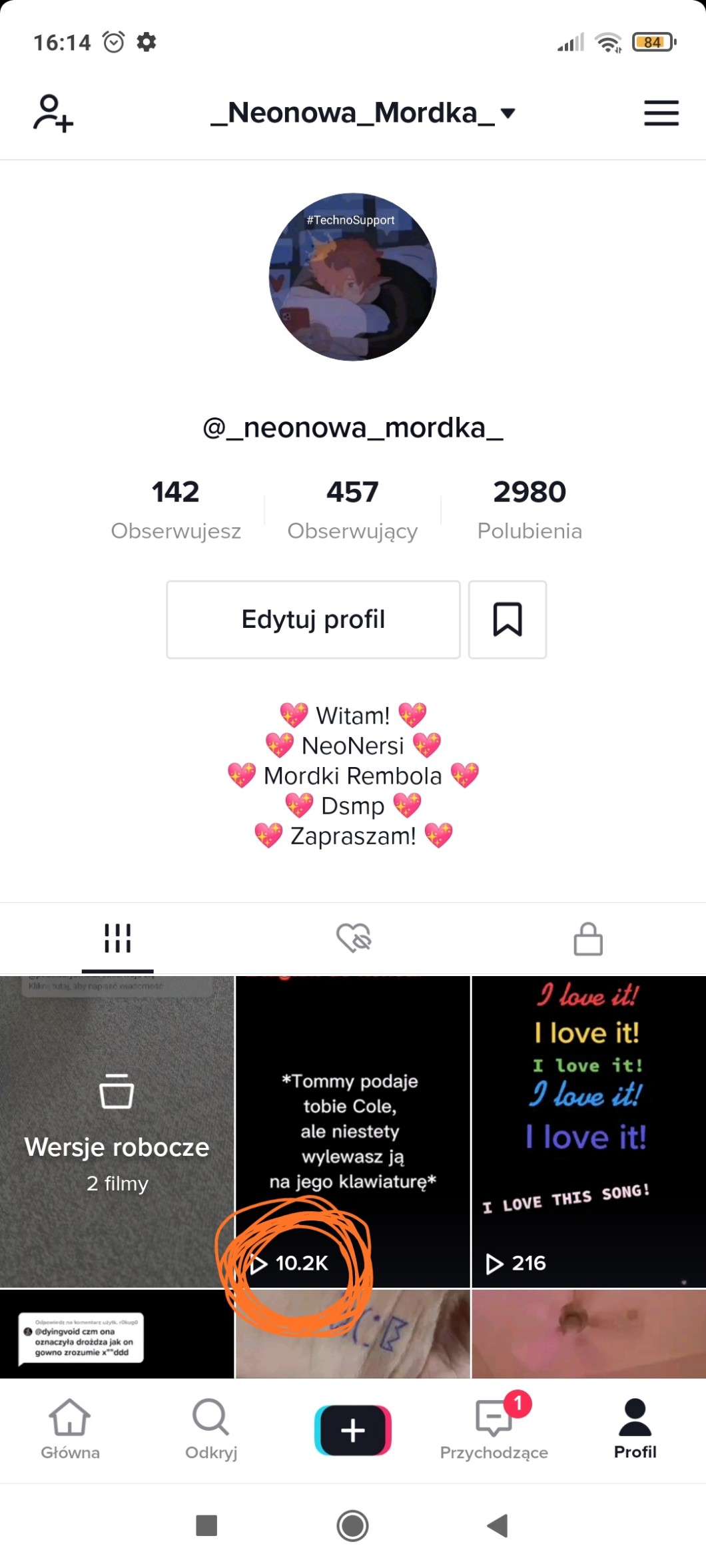Switch to the liked videos tab

353,938
